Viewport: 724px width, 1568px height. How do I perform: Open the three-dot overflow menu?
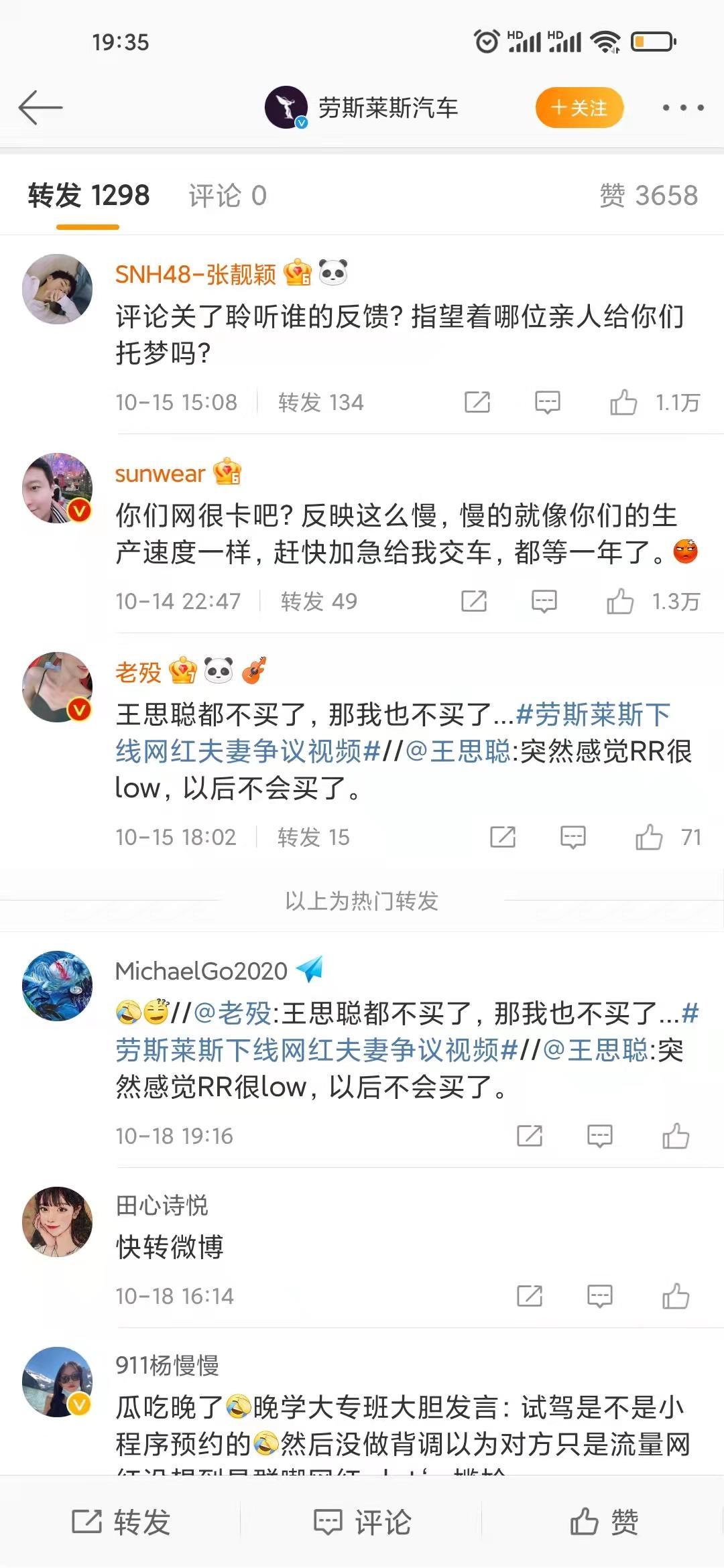pyautogui.click(x=682, y=107)
